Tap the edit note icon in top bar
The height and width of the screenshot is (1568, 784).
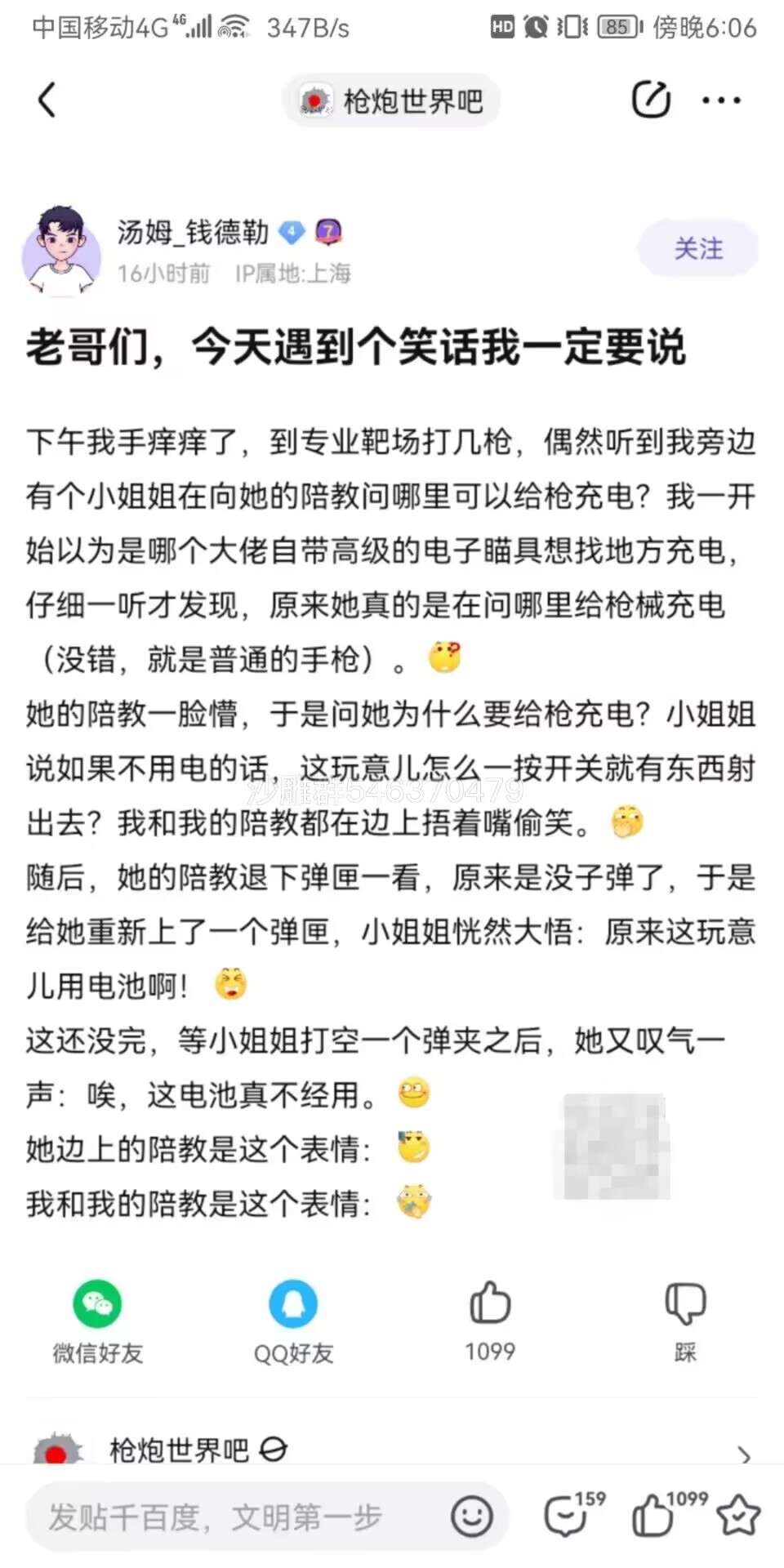point(651,100)
